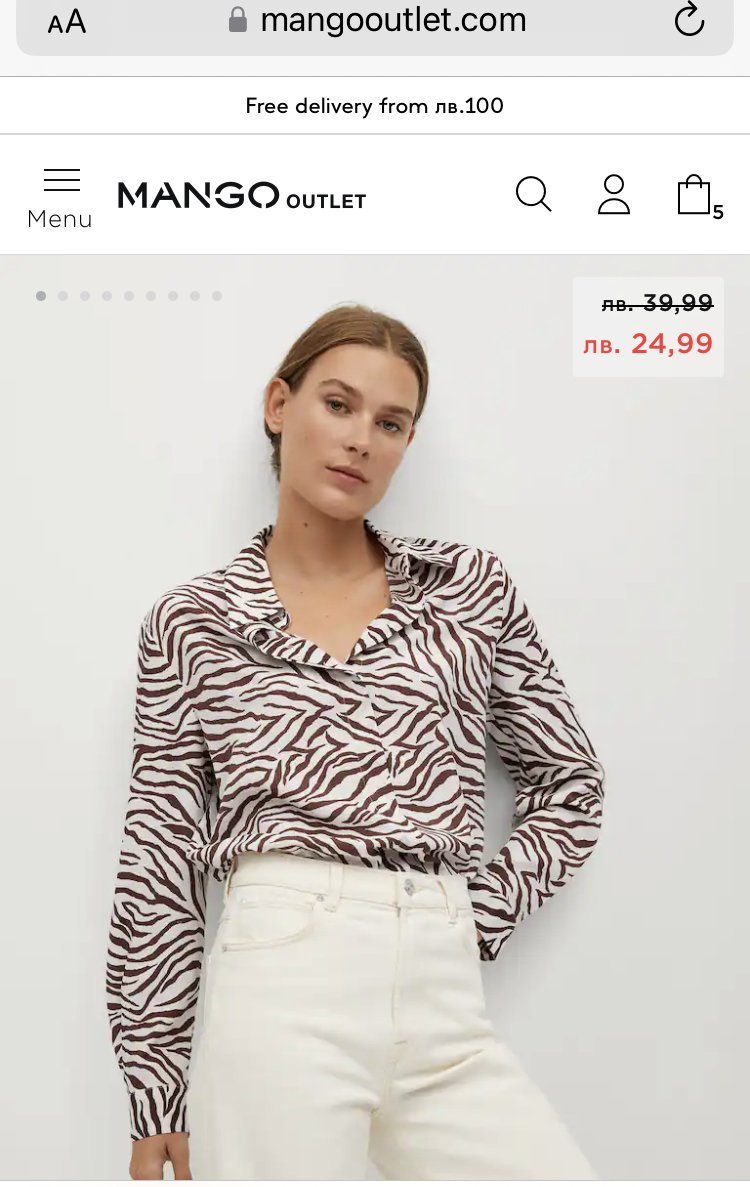750x1187 pixels.
Task: Open the shopping bag with 5 items
Action: pos(695,195)
